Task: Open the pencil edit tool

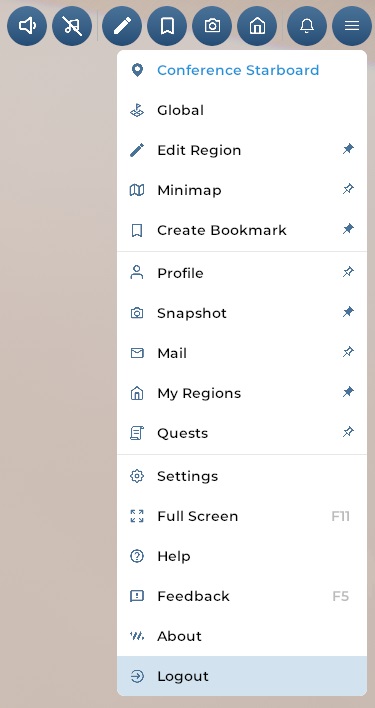Action: tap(122, 26)
